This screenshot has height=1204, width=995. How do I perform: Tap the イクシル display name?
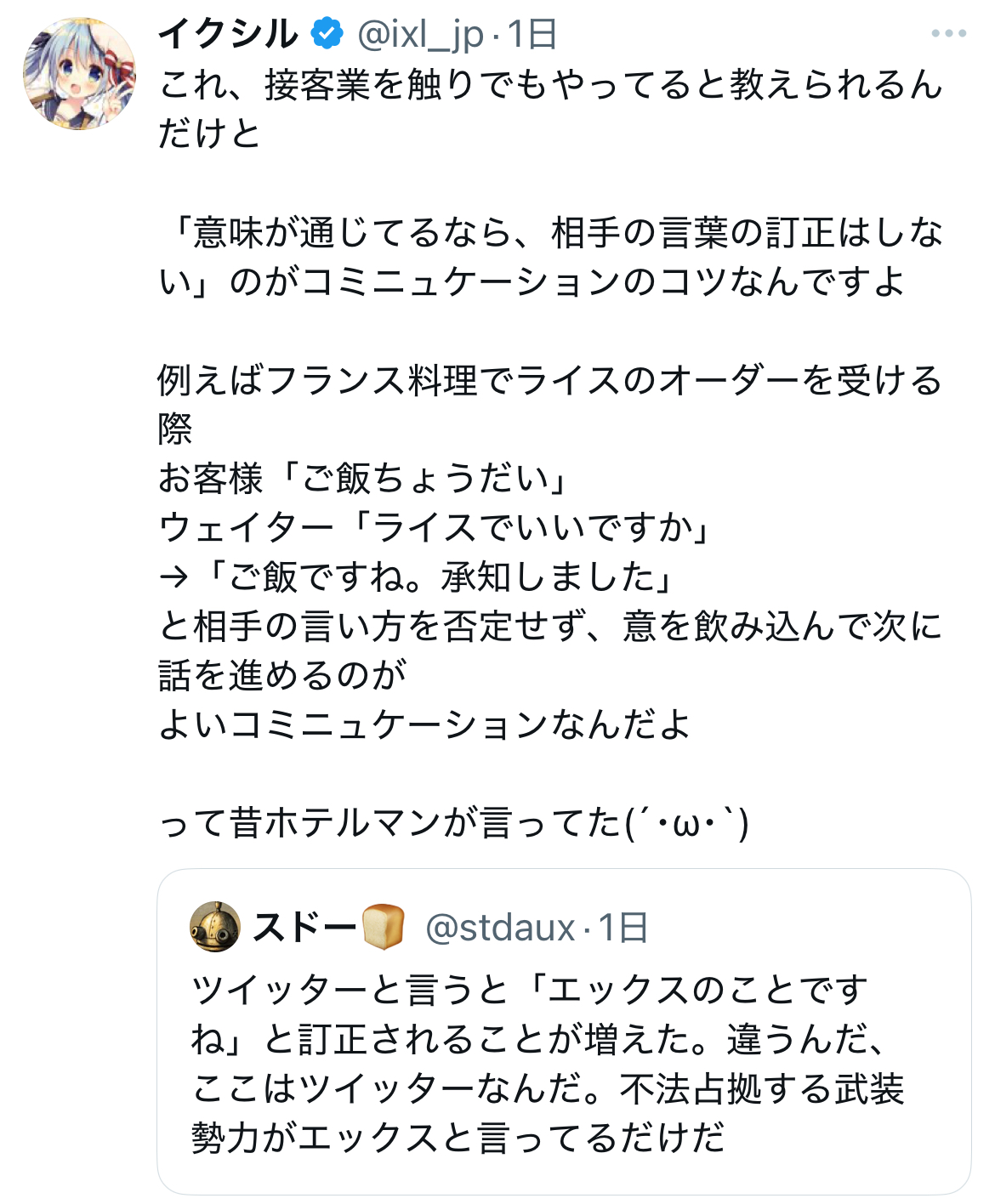pos(229,34)
